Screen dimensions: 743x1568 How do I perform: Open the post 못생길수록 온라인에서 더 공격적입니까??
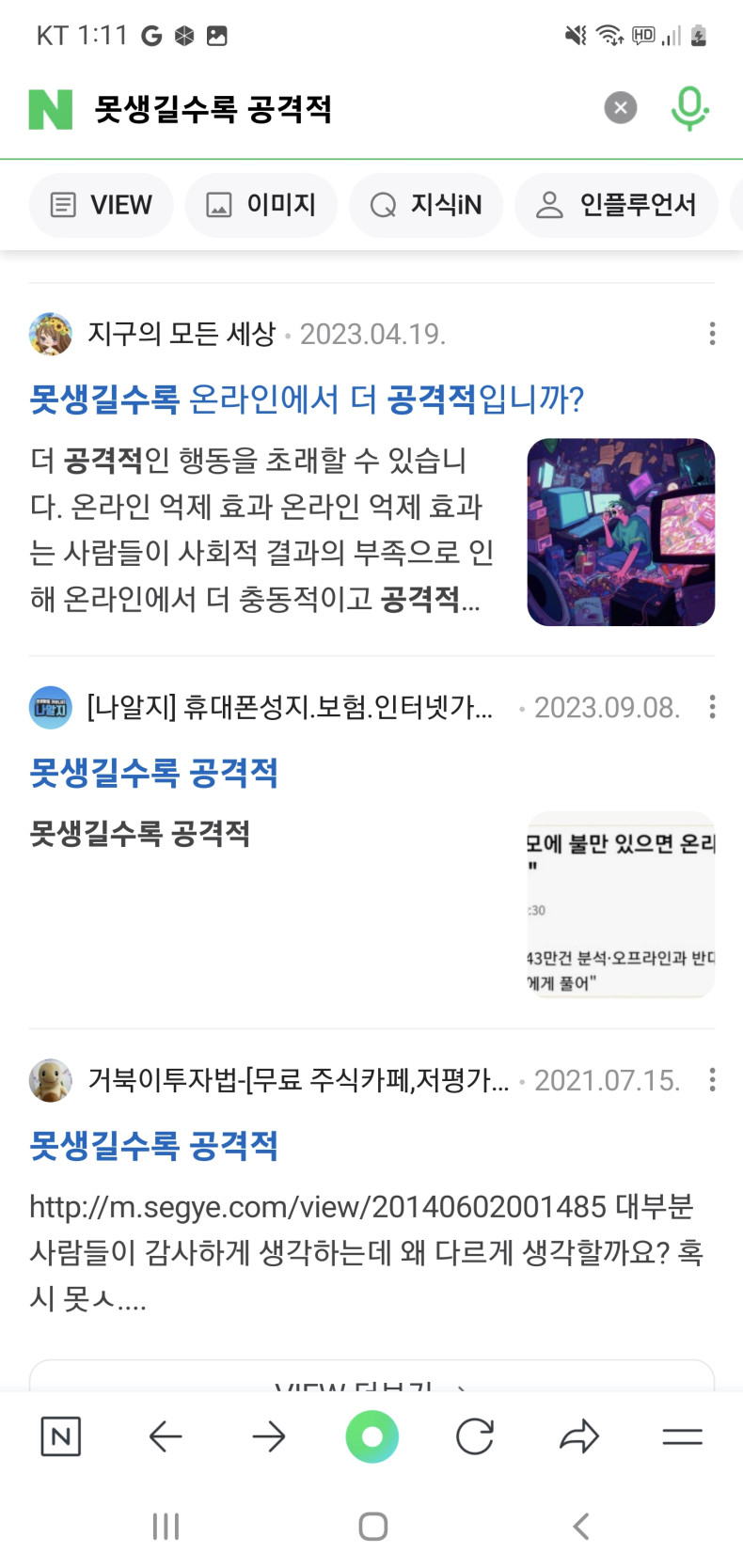coord(307,400)
